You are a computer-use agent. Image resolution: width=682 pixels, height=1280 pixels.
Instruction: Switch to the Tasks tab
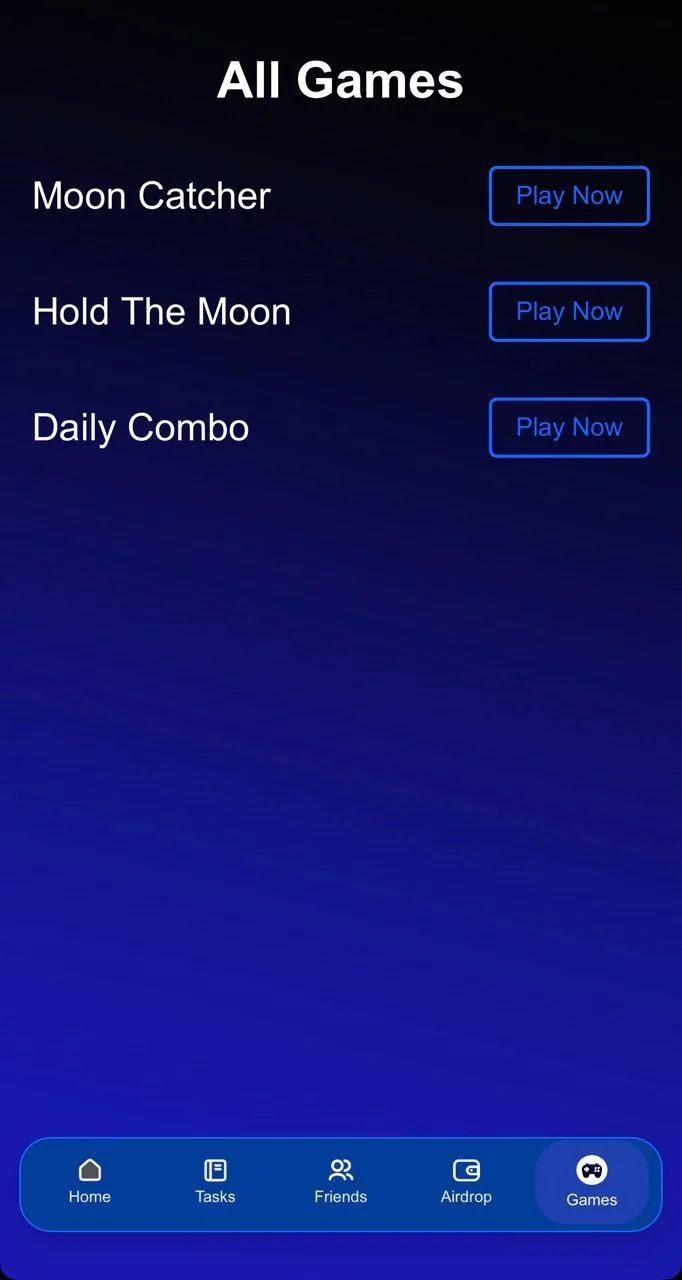click(215, 1182)
